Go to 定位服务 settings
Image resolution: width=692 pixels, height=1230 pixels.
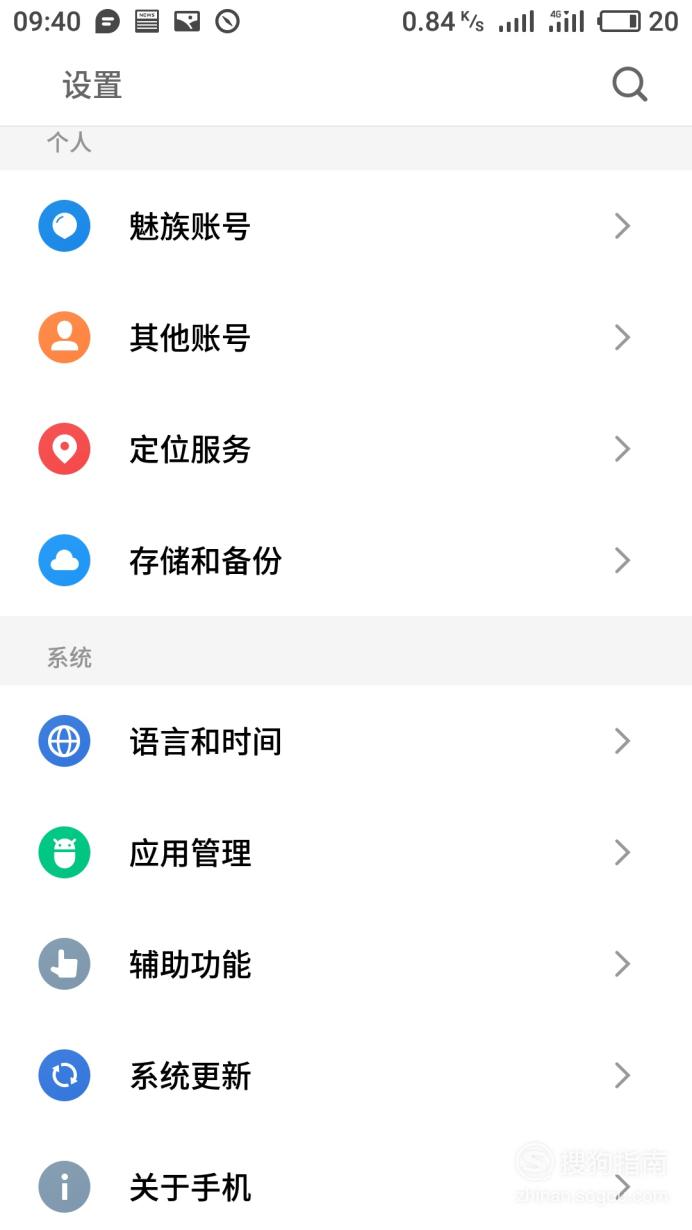point(346,449)
